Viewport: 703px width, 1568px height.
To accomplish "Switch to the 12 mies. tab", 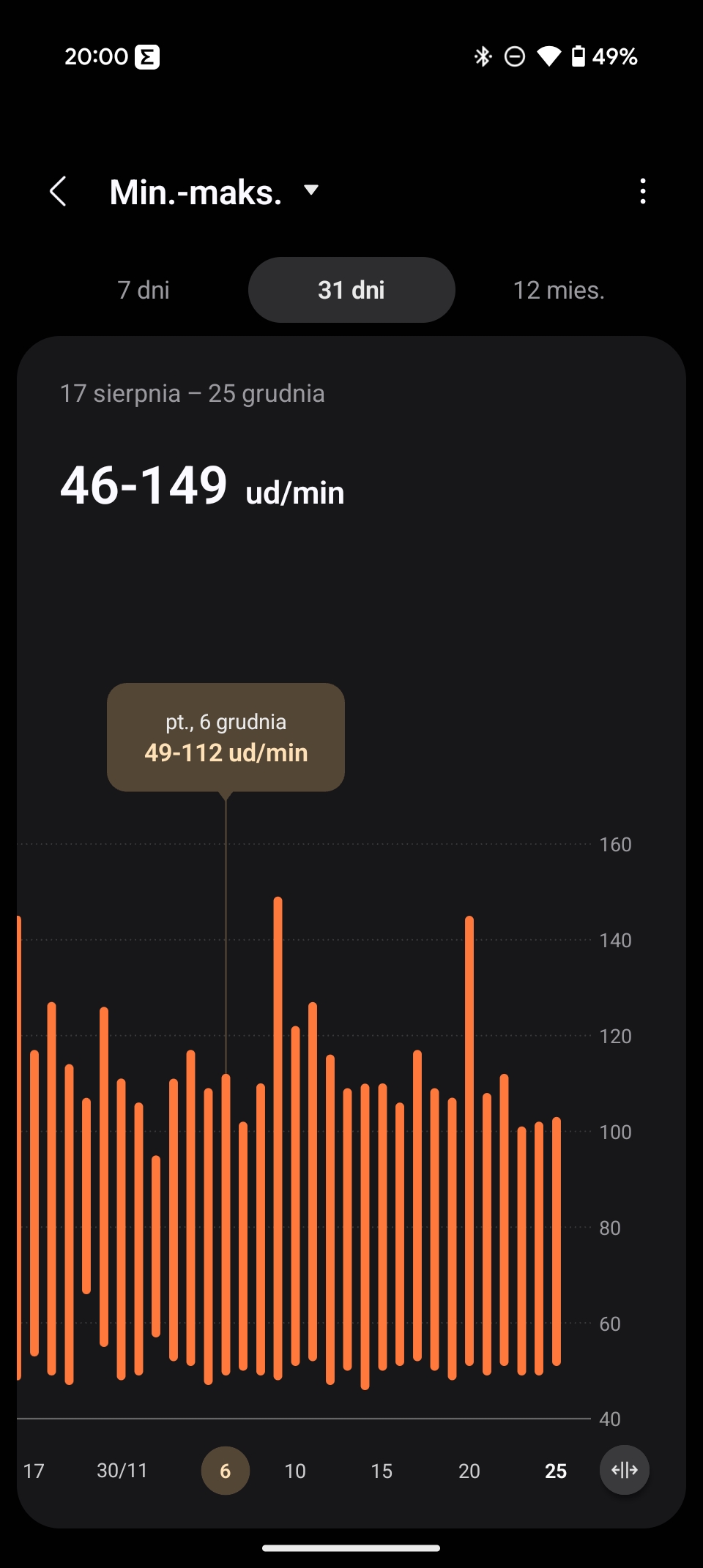I will (x=559, y=290).
